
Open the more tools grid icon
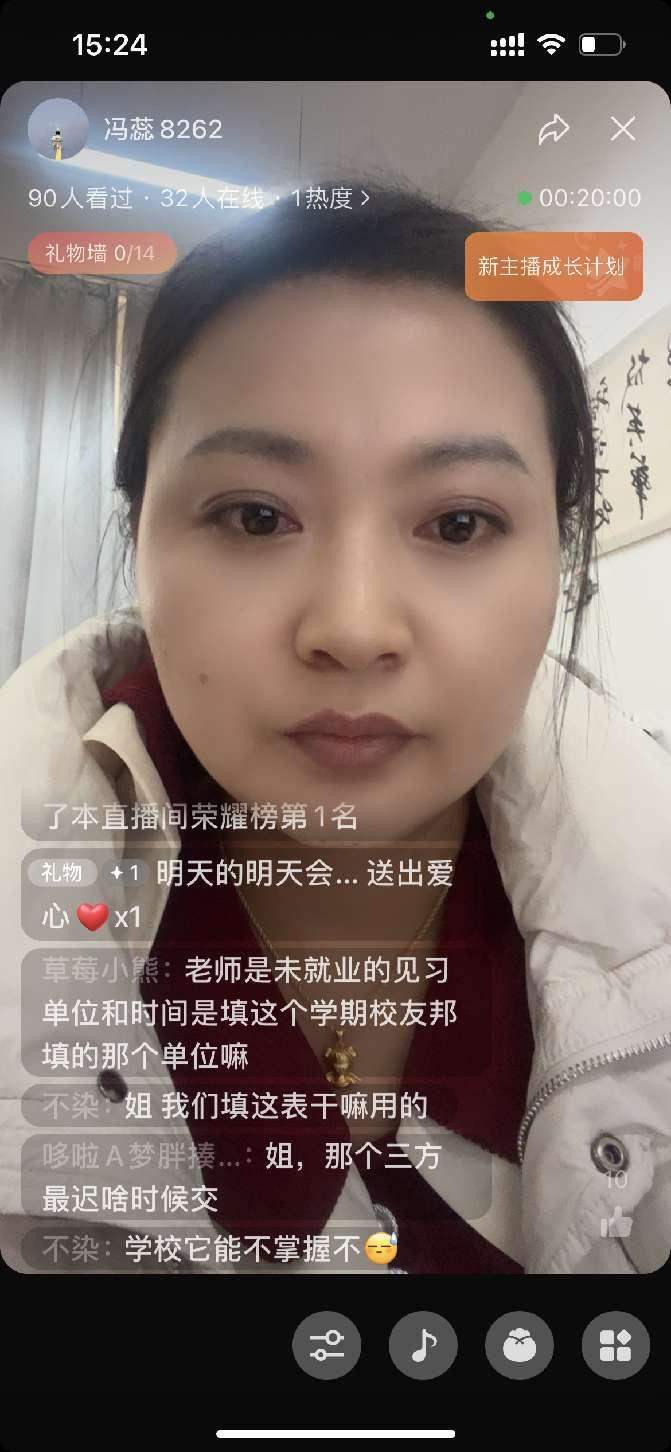click(x=615, y=1346)
